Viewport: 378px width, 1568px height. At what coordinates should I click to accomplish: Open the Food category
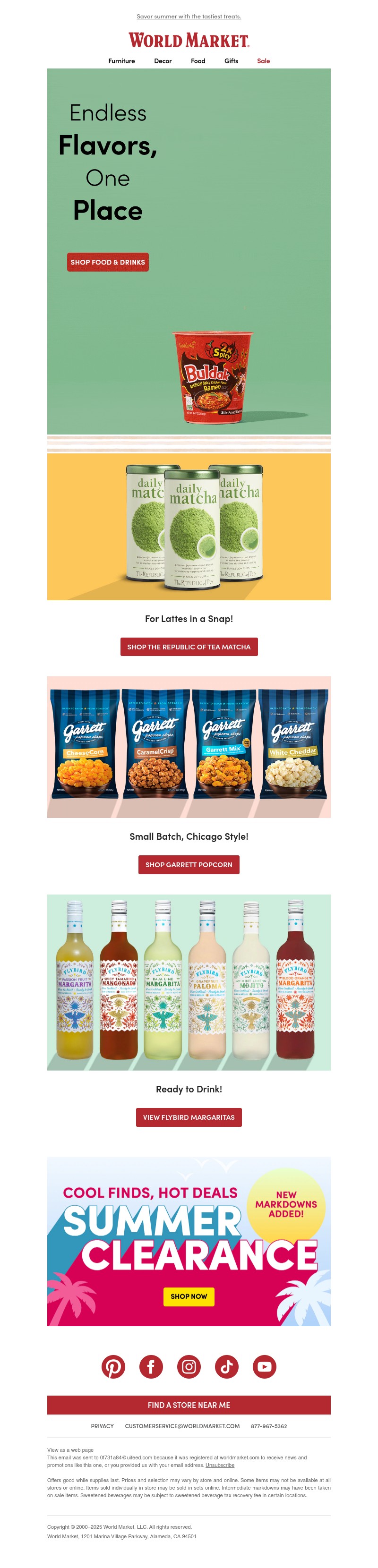[198, 61]
